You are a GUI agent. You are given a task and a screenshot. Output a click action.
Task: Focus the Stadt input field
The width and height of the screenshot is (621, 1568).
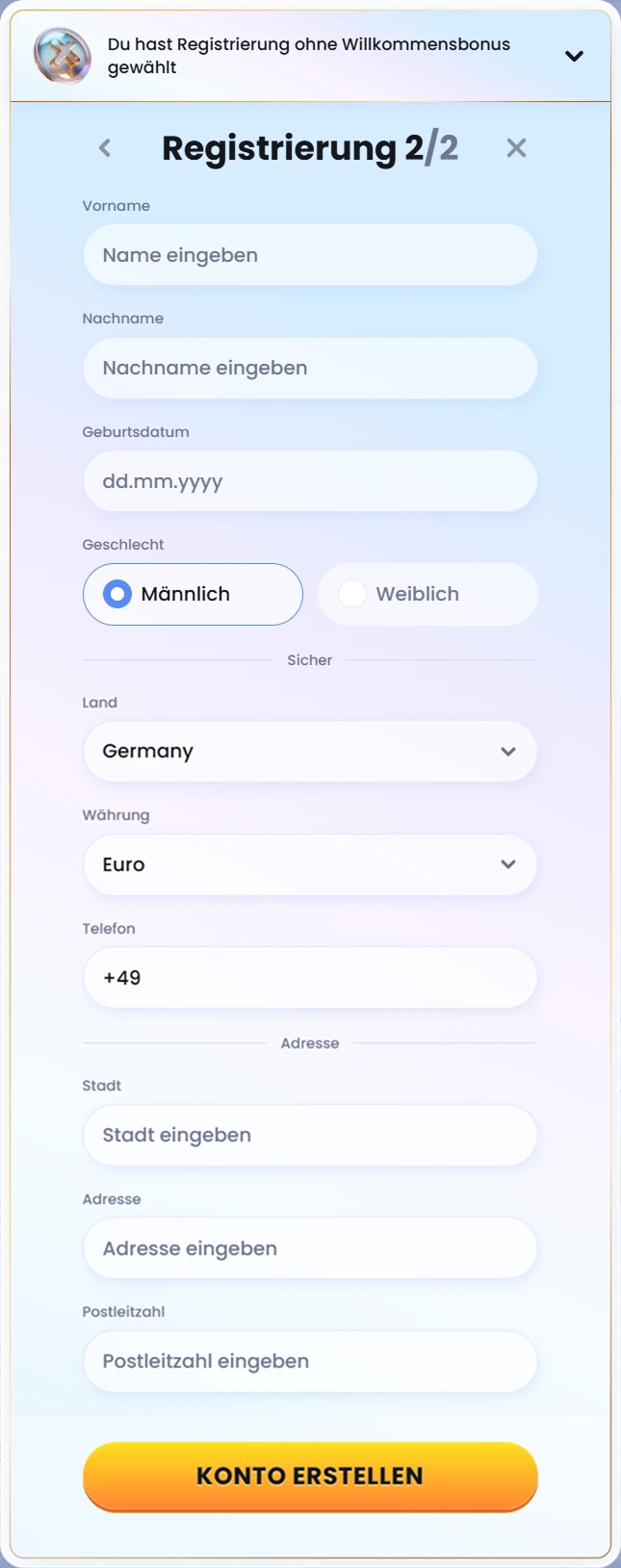[x=310, y=1136]
